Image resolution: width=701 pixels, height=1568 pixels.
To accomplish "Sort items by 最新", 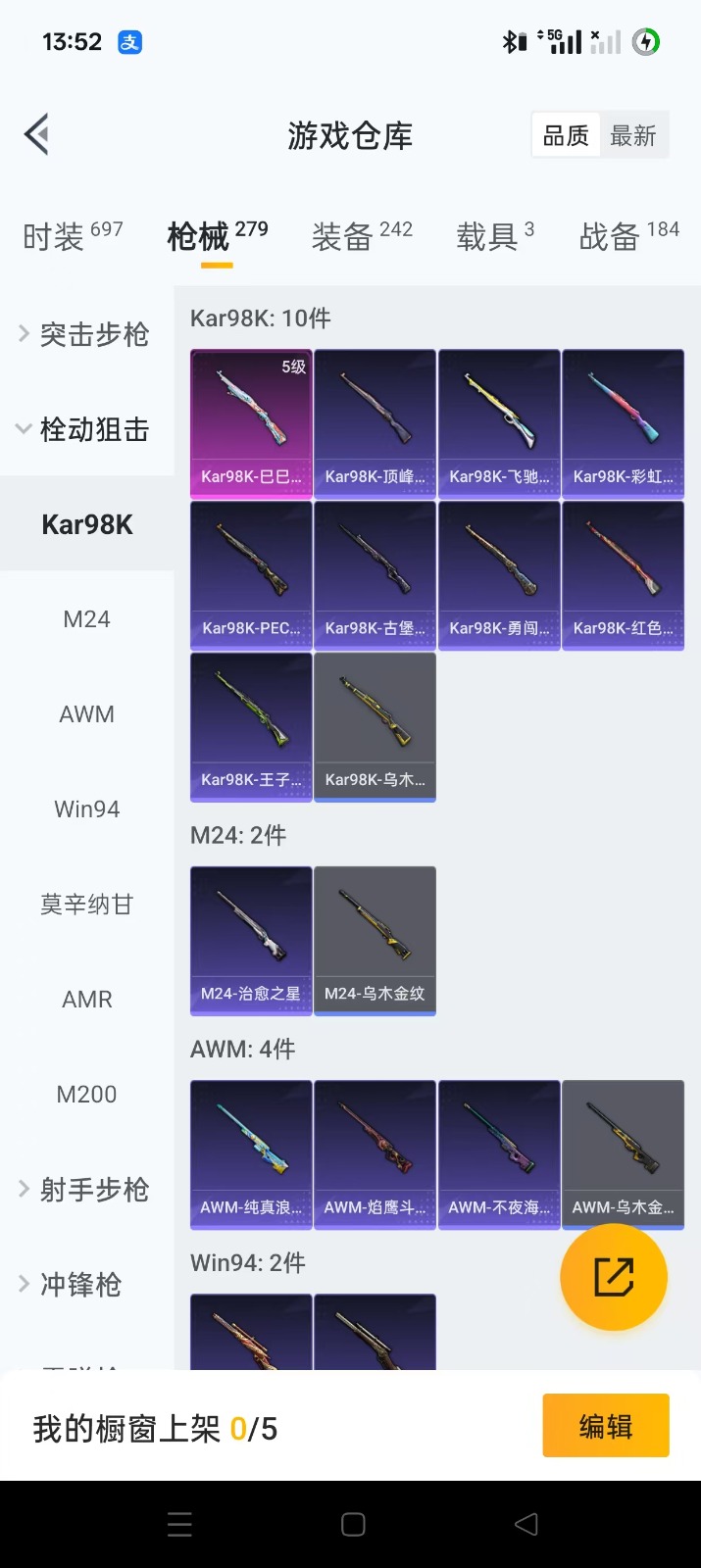I will pyautogui.click(x=632, y=136).
